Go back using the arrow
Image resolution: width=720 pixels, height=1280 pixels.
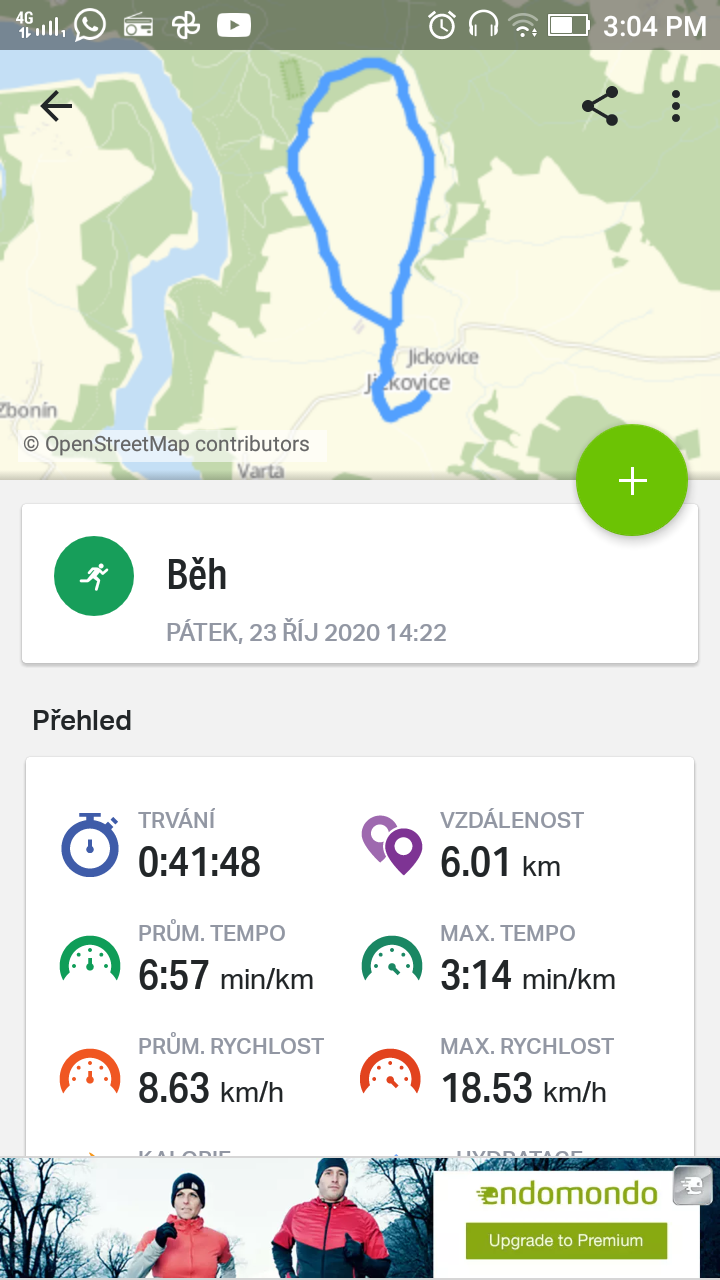pos(56,106)
